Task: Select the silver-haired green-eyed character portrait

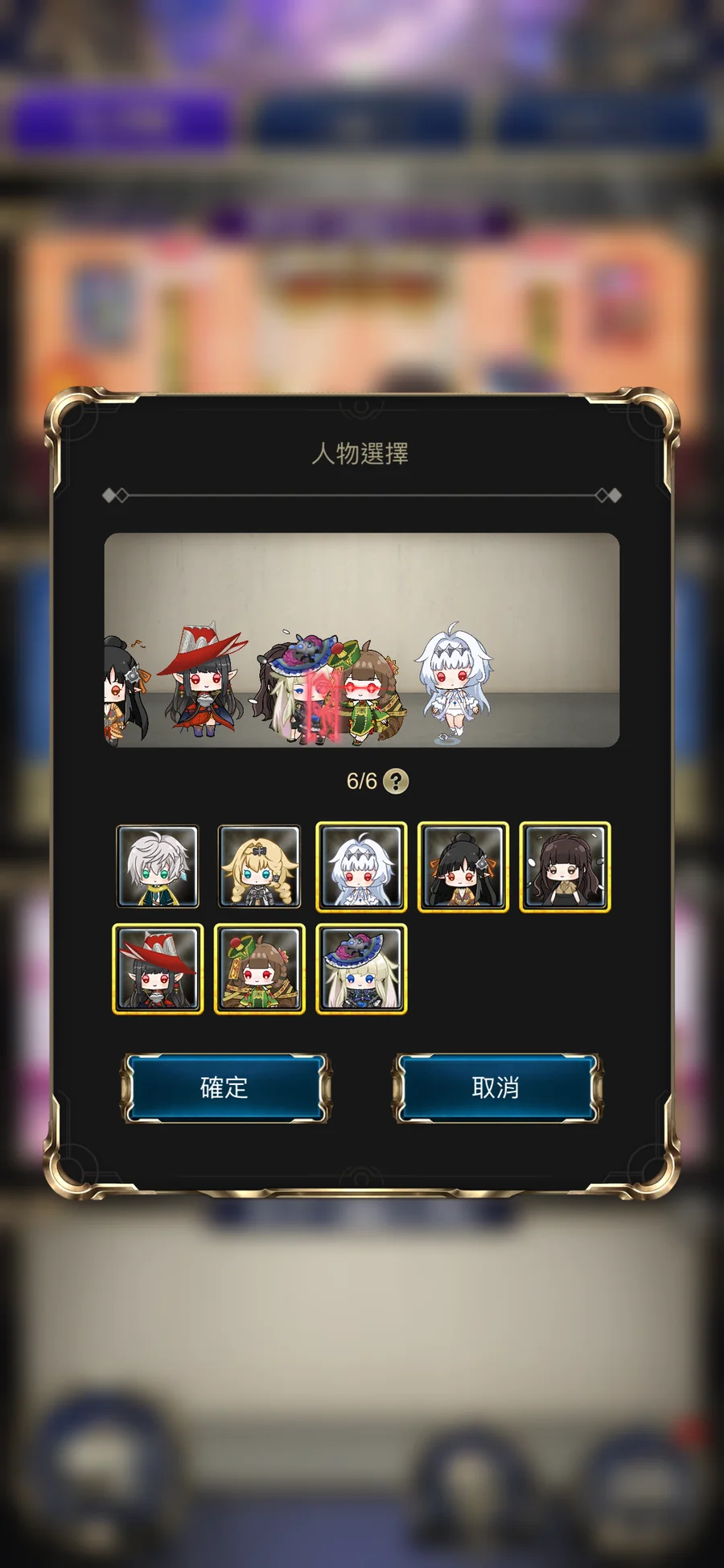Action: coord(158,867)
